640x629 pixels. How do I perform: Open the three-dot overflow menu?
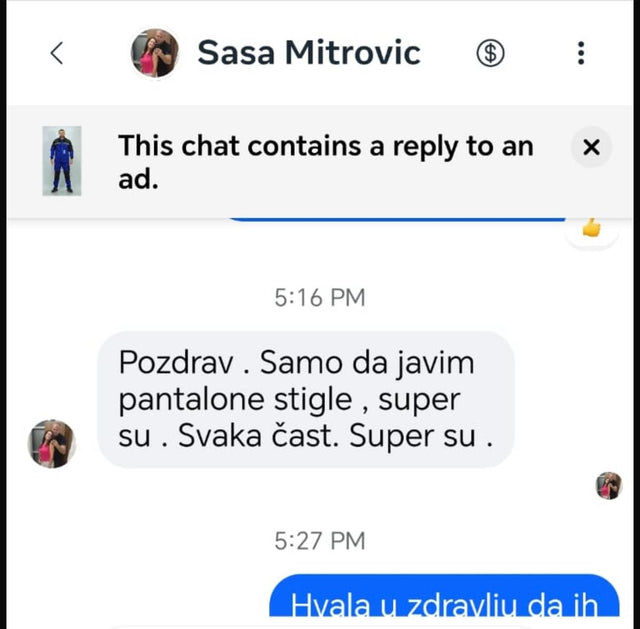(581, 53)
